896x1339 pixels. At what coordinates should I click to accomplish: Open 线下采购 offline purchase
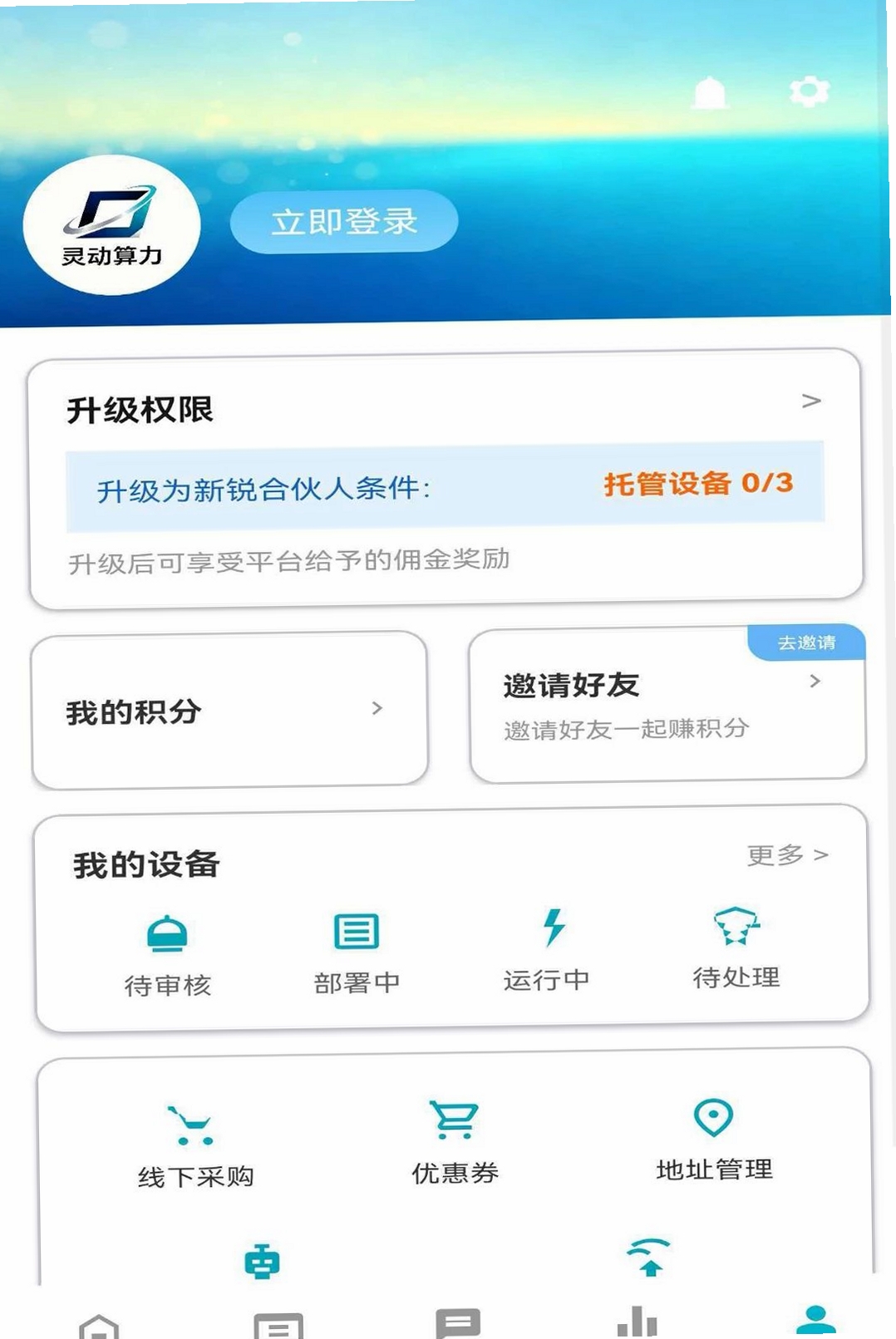195,1147
